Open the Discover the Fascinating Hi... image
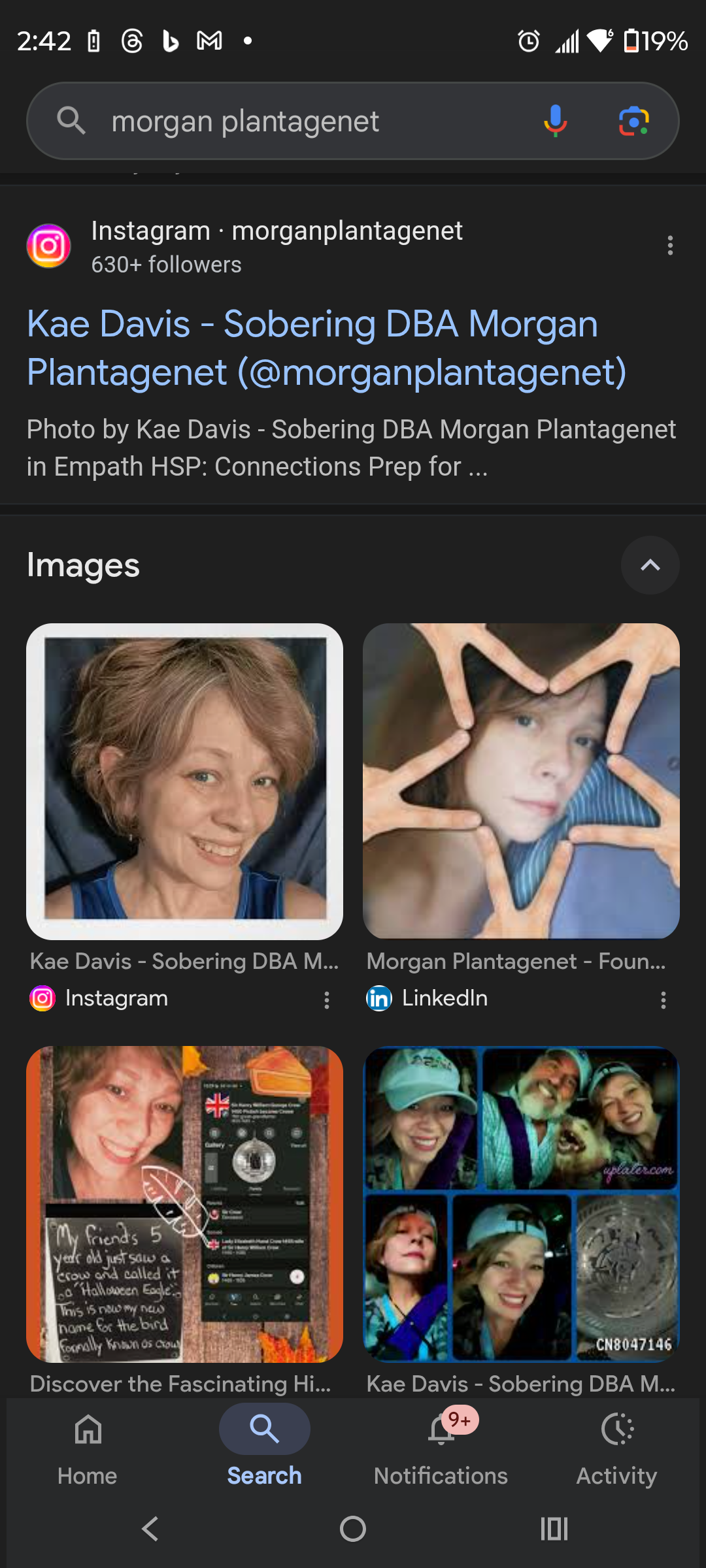This screenshot has width=706, height=1568. 184,1204
